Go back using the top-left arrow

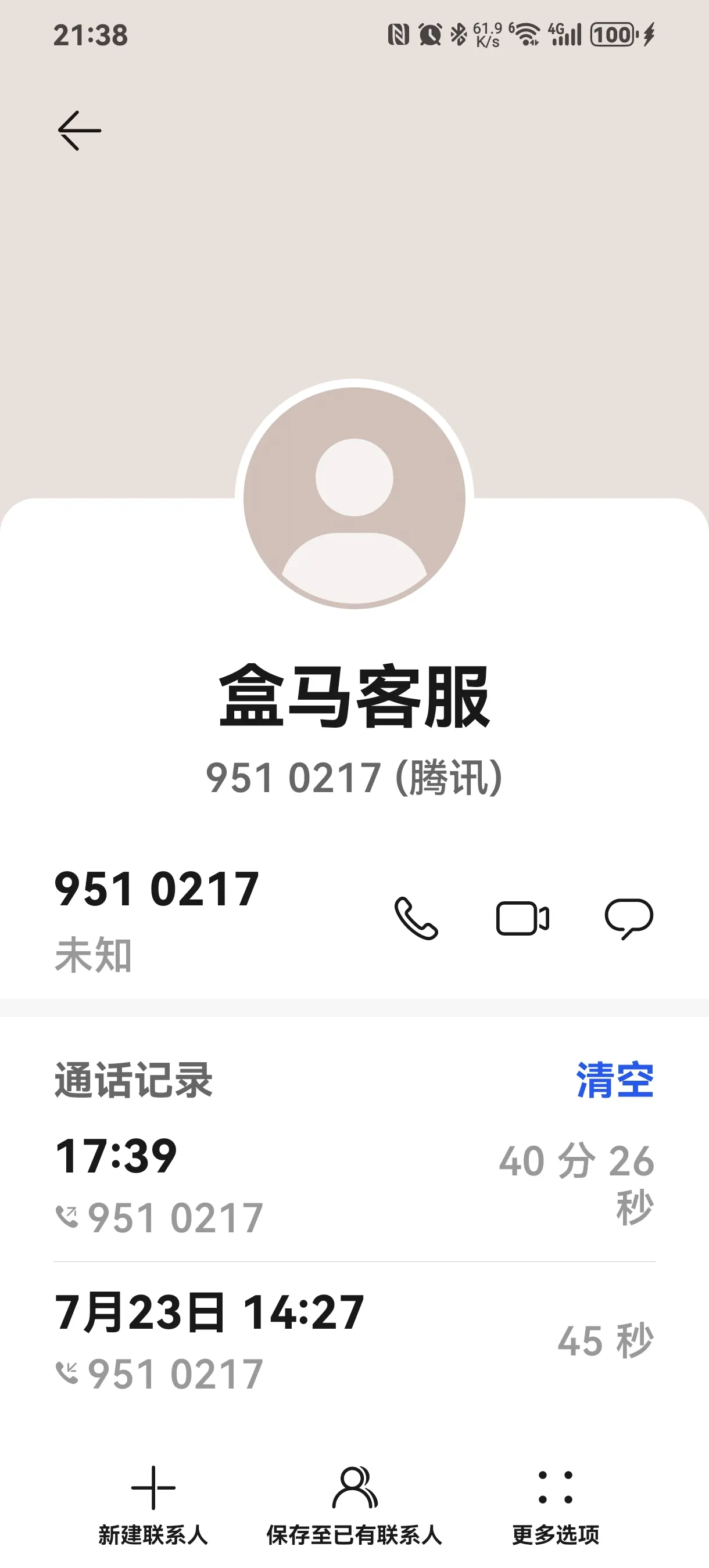79,130
